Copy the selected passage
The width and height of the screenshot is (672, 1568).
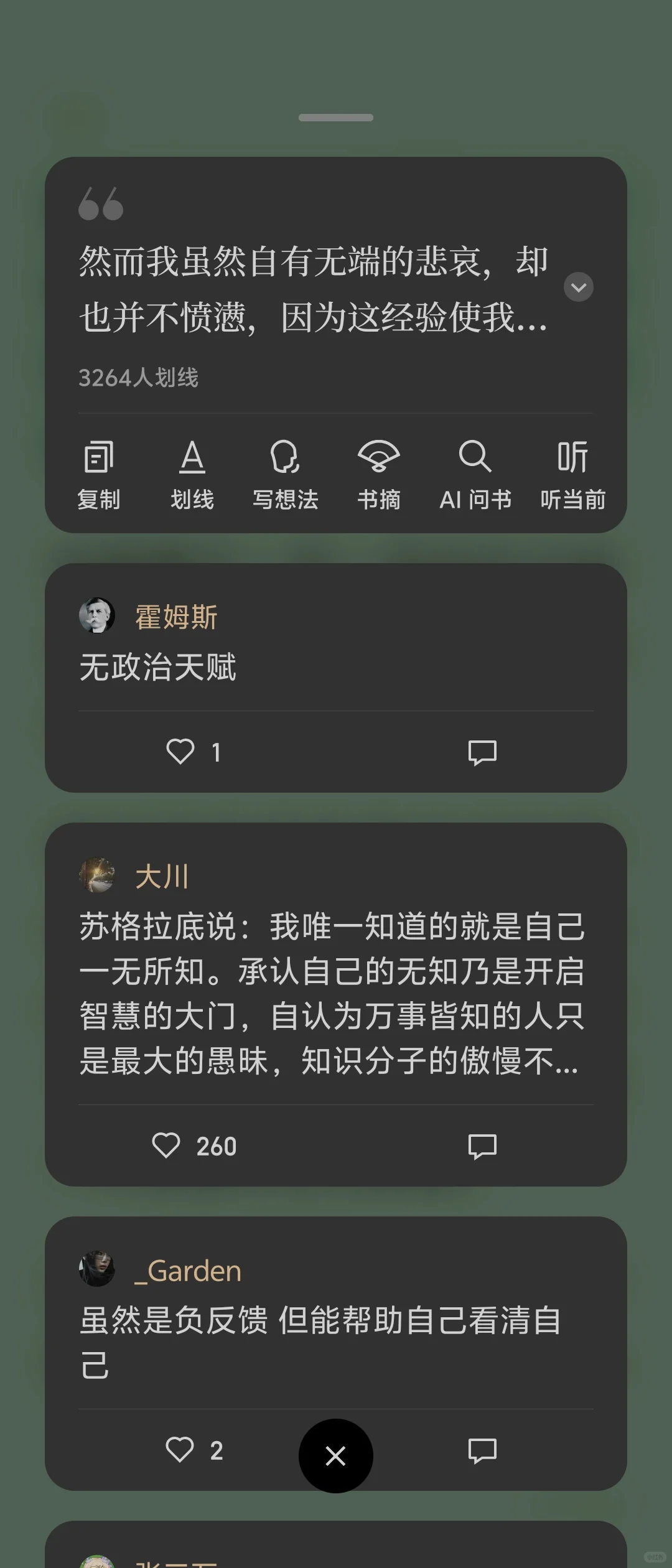[x=99, y=474]
